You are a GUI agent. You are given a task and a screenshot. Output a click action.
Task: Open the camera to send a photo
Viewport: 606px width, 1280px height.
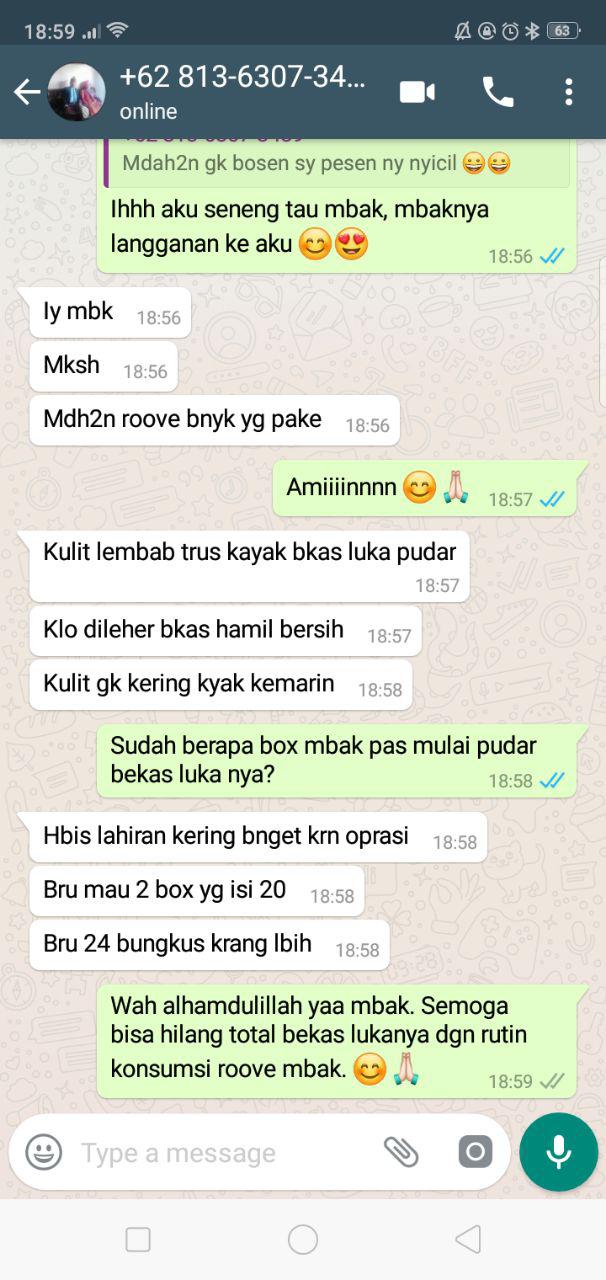475,1152
